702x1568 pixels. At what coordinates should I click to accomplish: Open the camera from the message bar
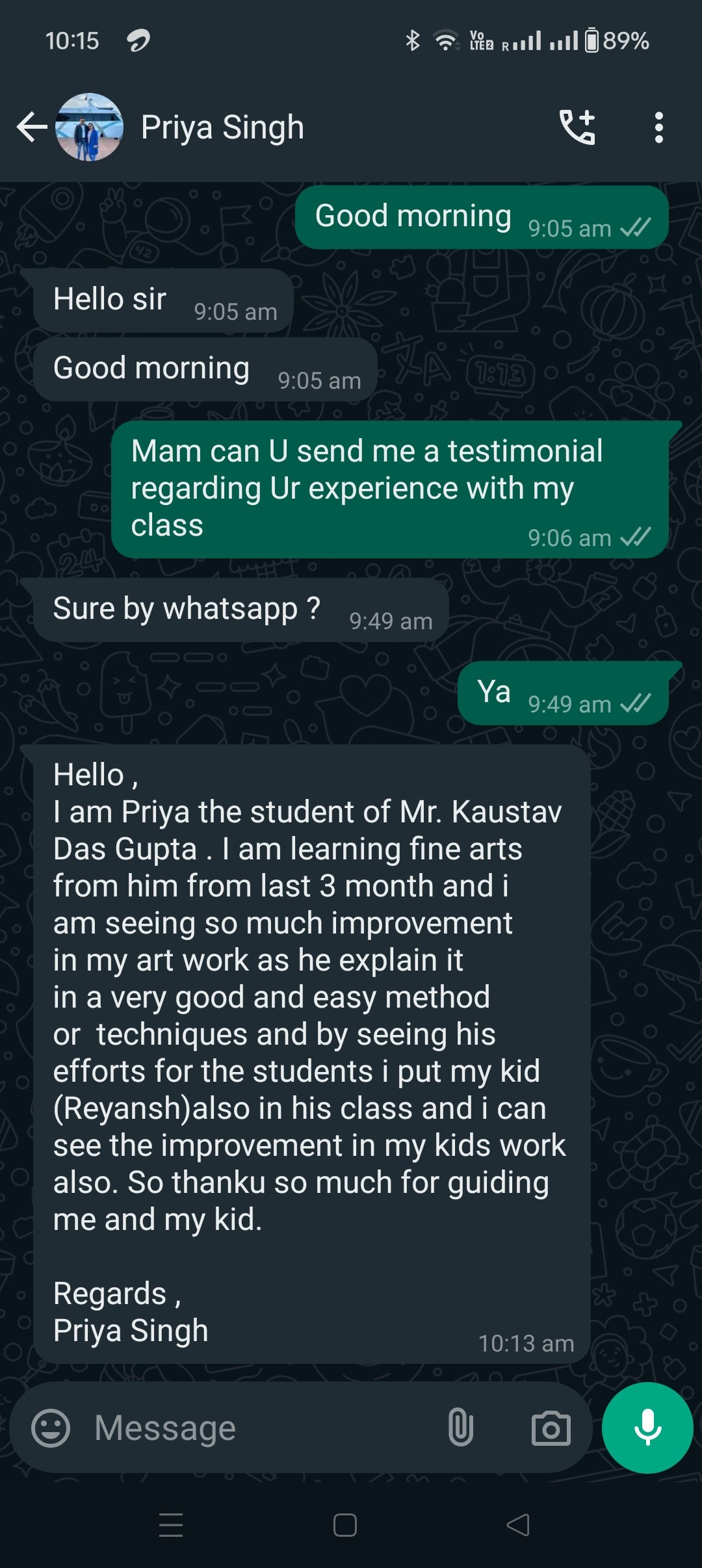[x=551, y=1428]
